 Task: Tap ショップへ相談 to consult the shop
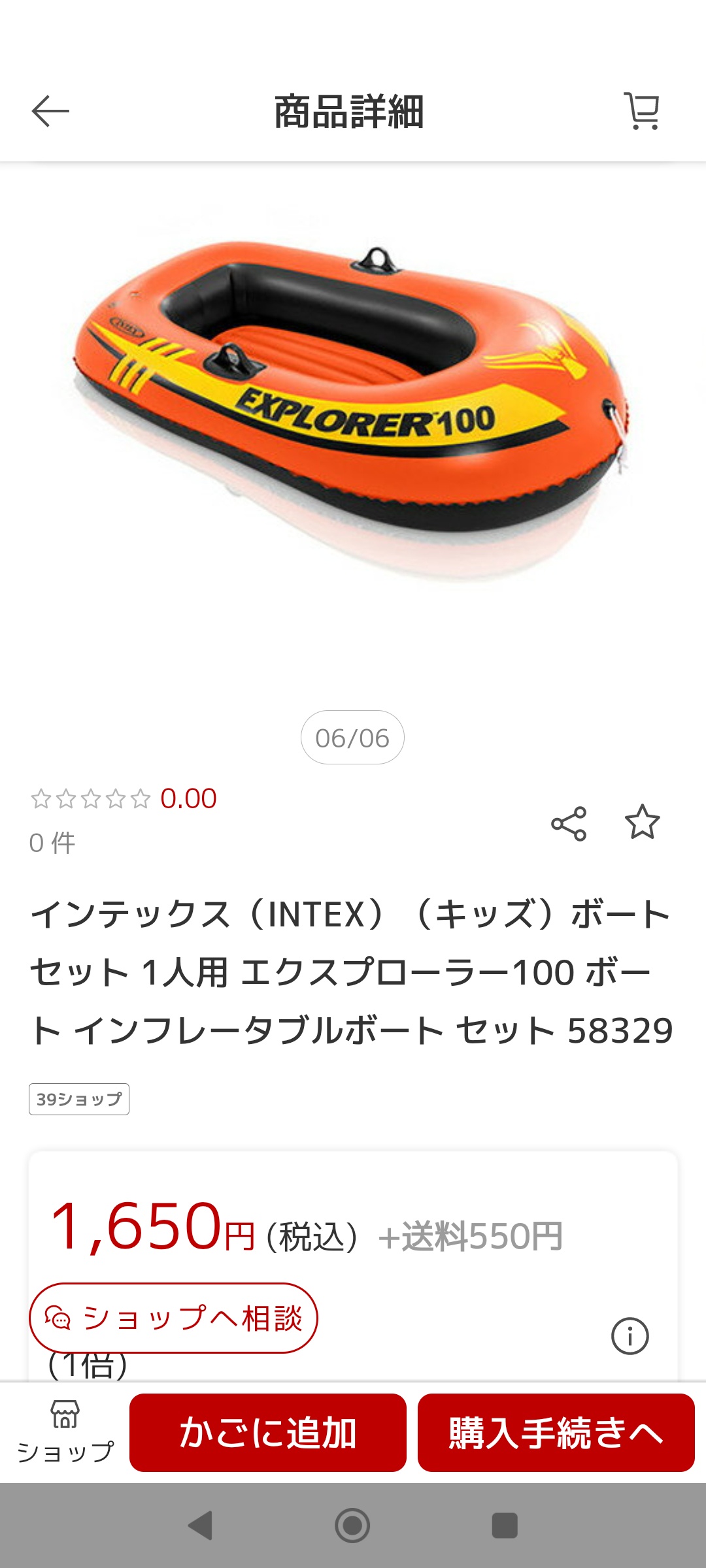(x=173, y=1318)
